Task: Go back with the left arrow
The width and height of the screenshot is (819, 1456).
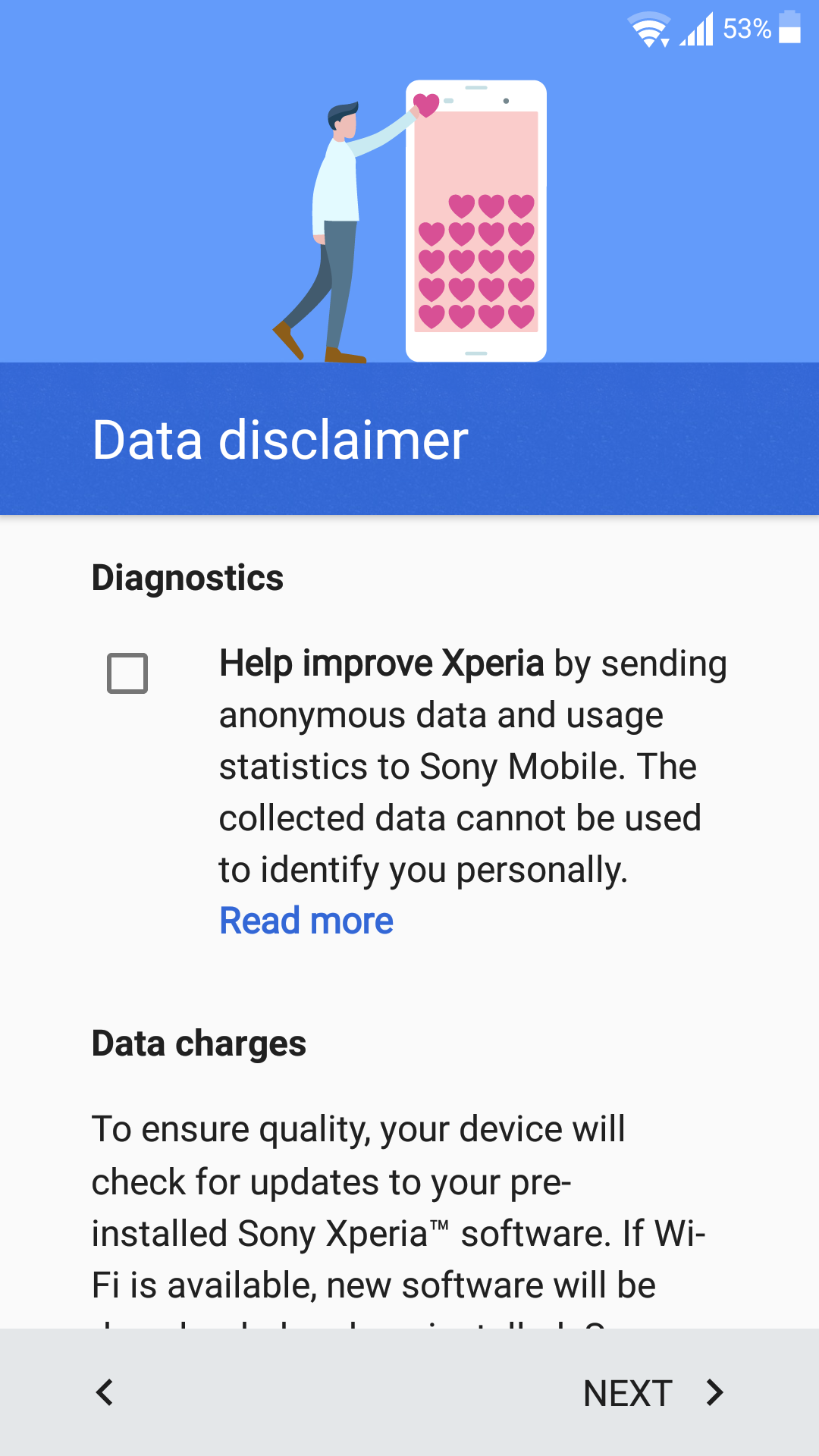Action: click(x=105, y=1392)
